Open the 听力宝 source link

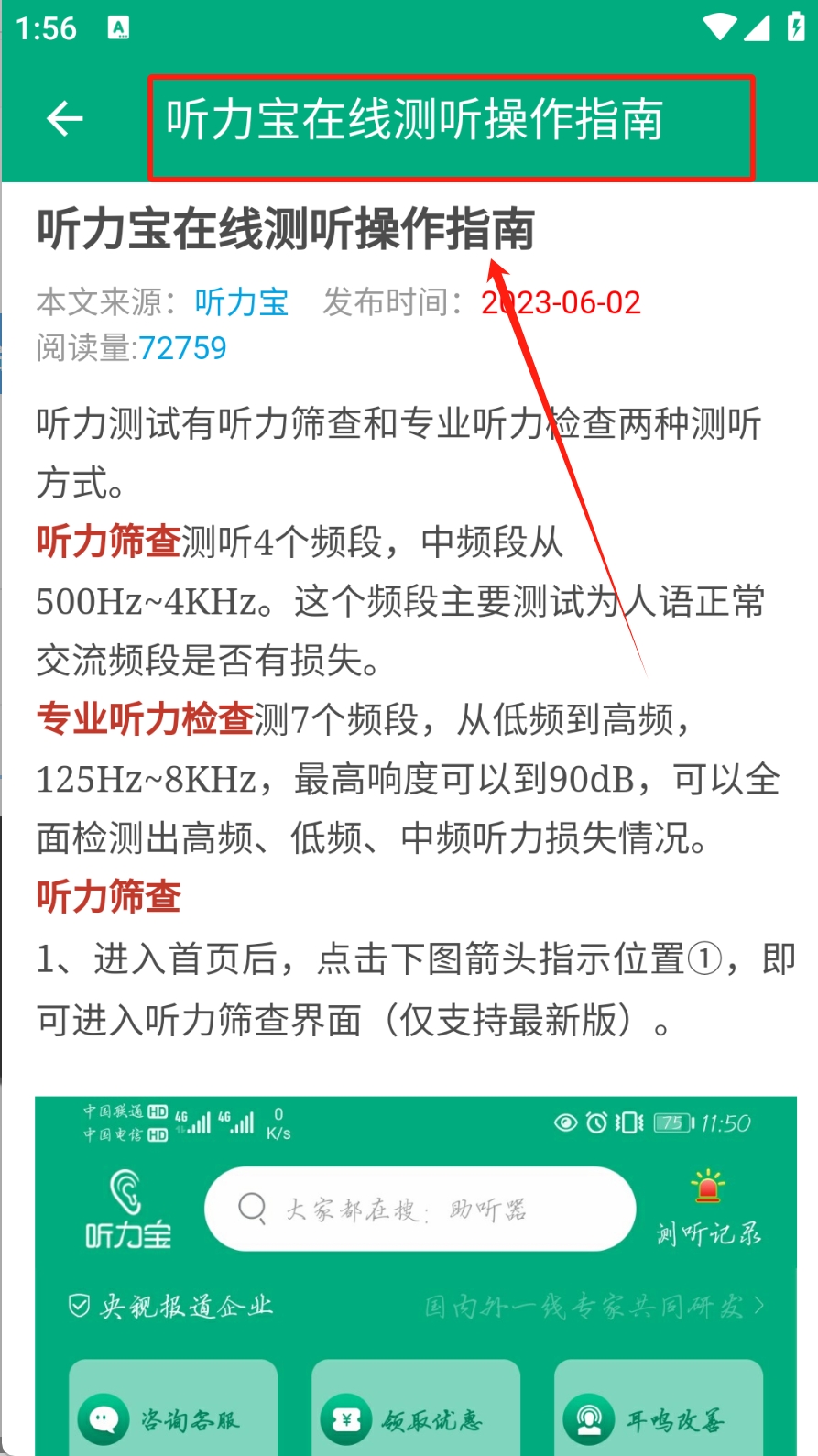coord(241,302)
